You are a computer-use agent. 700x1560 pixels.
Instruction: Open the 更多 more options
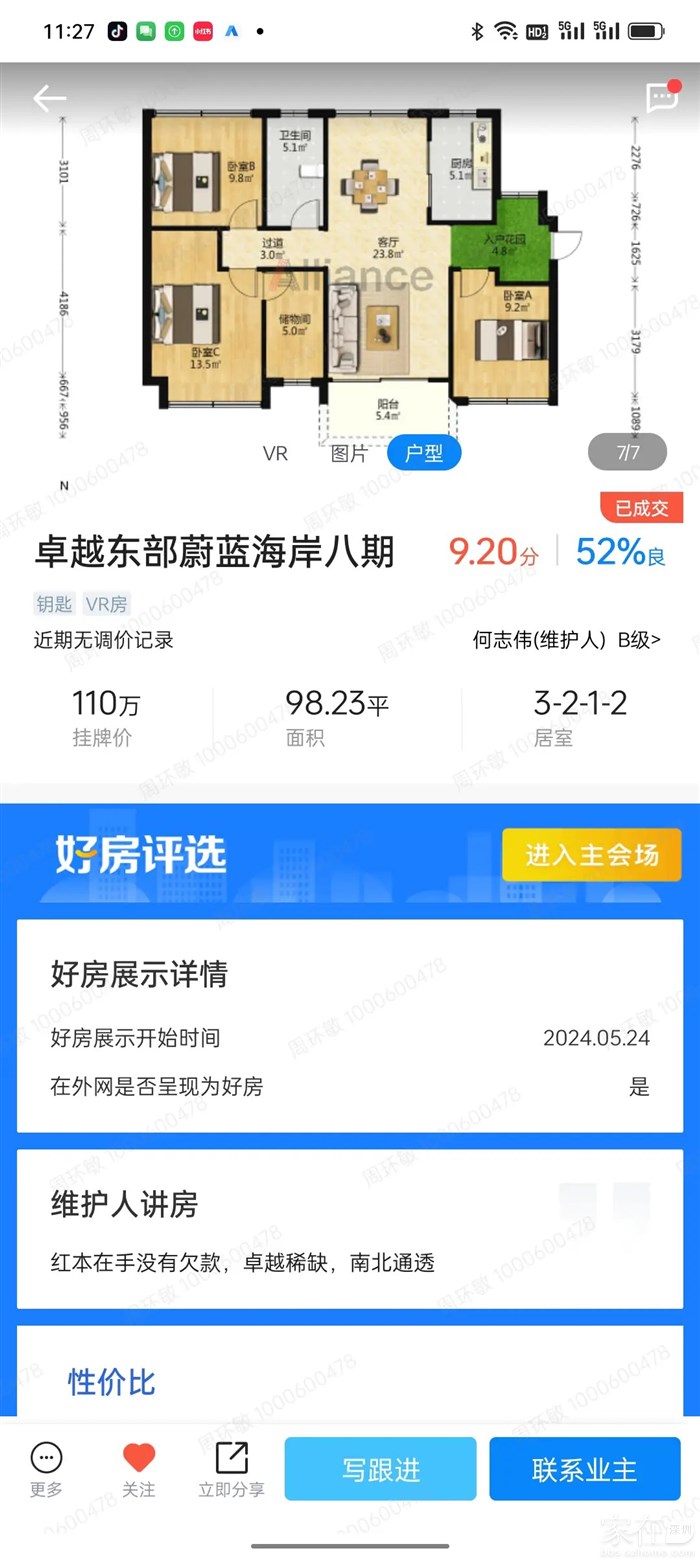tap(46, 1469)
